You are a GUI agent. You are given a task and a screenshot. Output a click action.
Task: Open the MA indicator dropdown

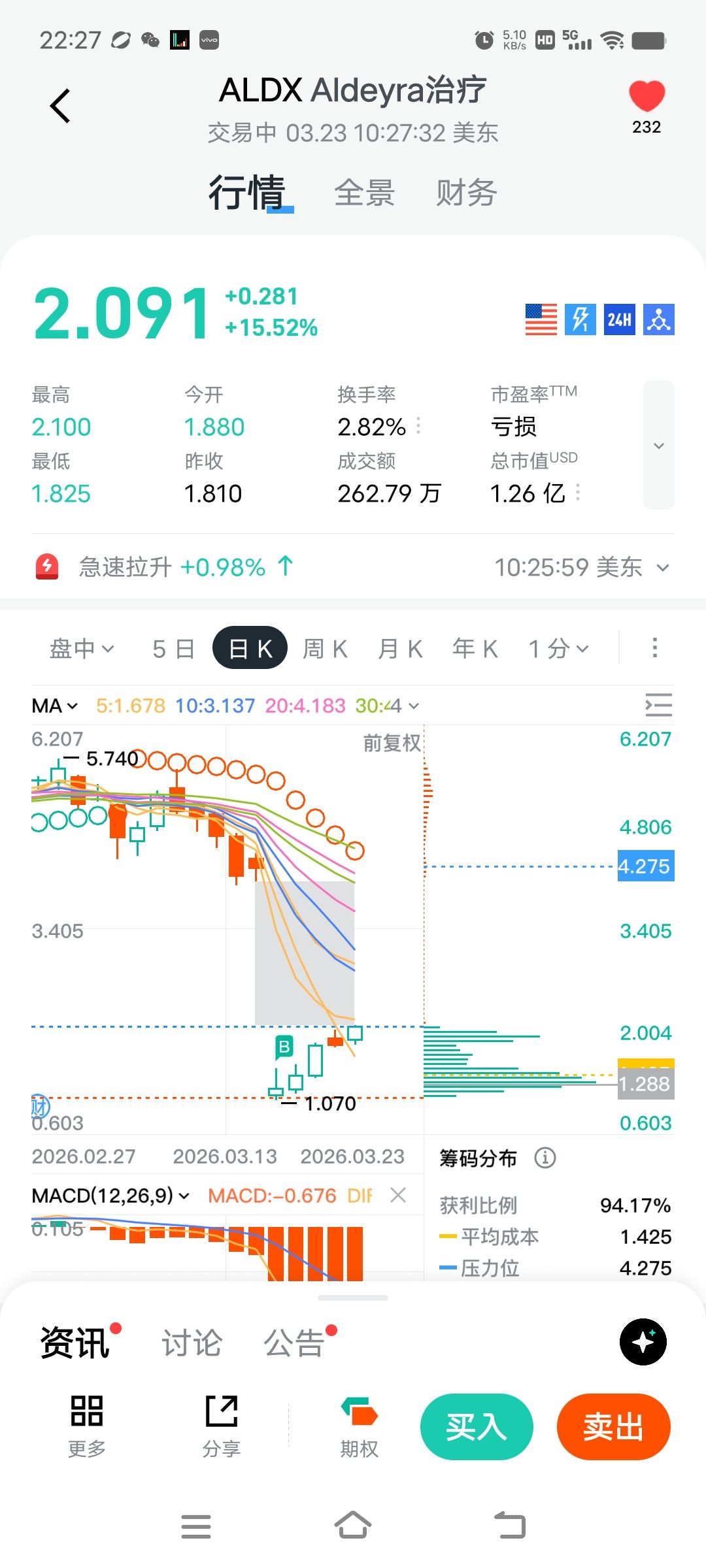pos(55,706)
